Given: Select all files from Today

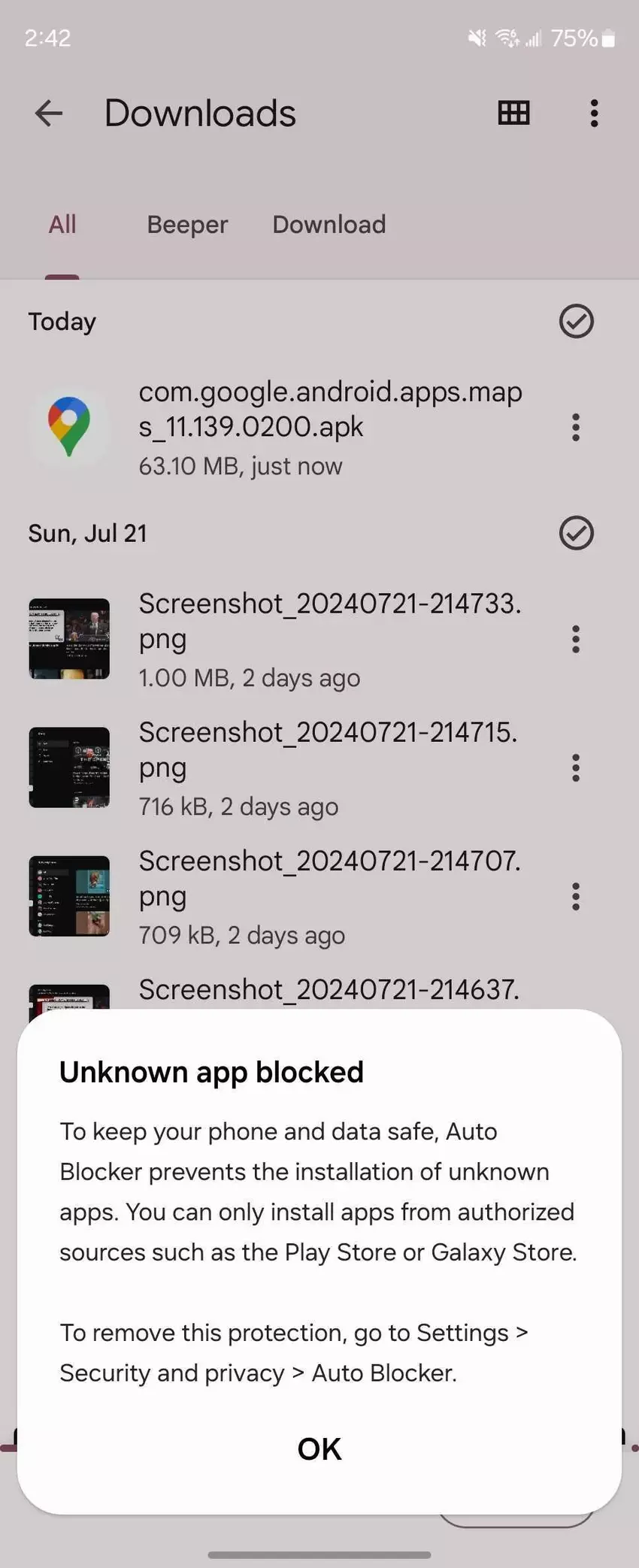Looking at the screenshot, I should point(576,322).
